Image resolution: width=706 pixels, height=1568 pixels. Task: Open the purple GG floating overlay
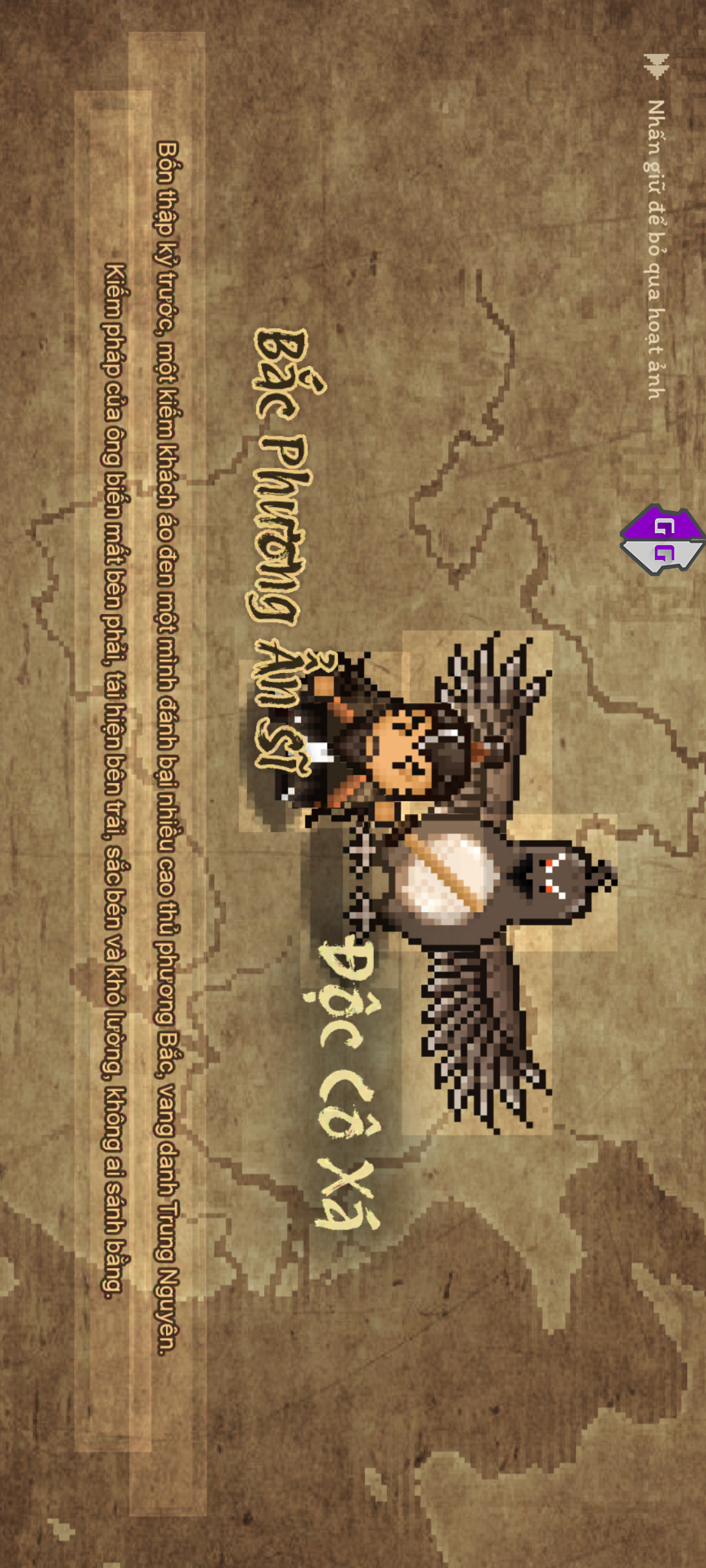(x=662, y=539)
